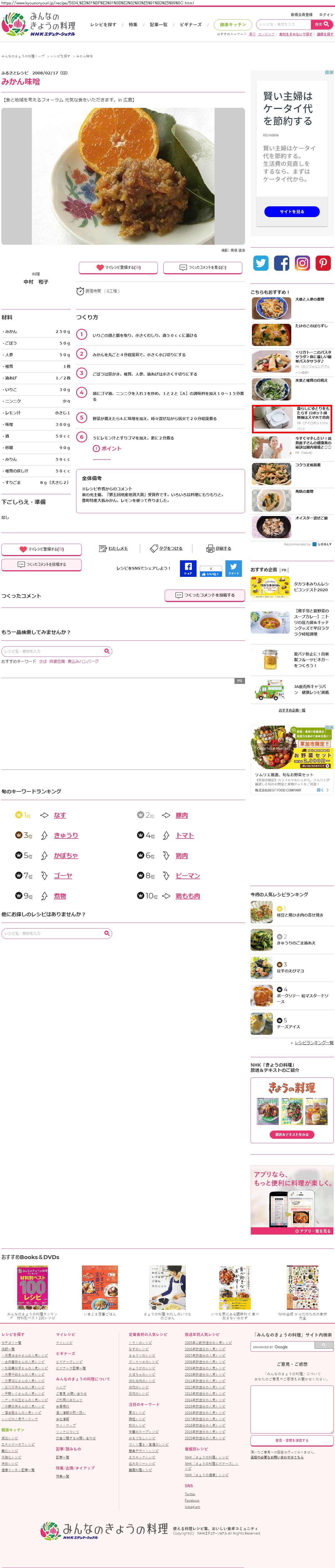
Task: Go to the 健康キッチン section
Action: pyautogui.click(x=233, y=25)
